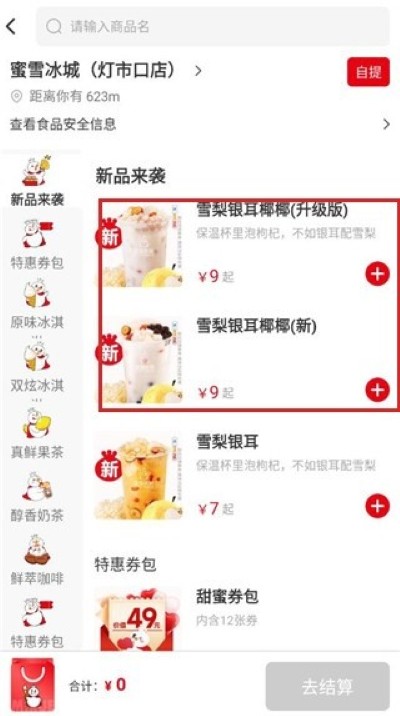Tap the 去结算 checkout button
Viewport: 400px width, 716px height.
pyautogui.click(x=327, y=686)
